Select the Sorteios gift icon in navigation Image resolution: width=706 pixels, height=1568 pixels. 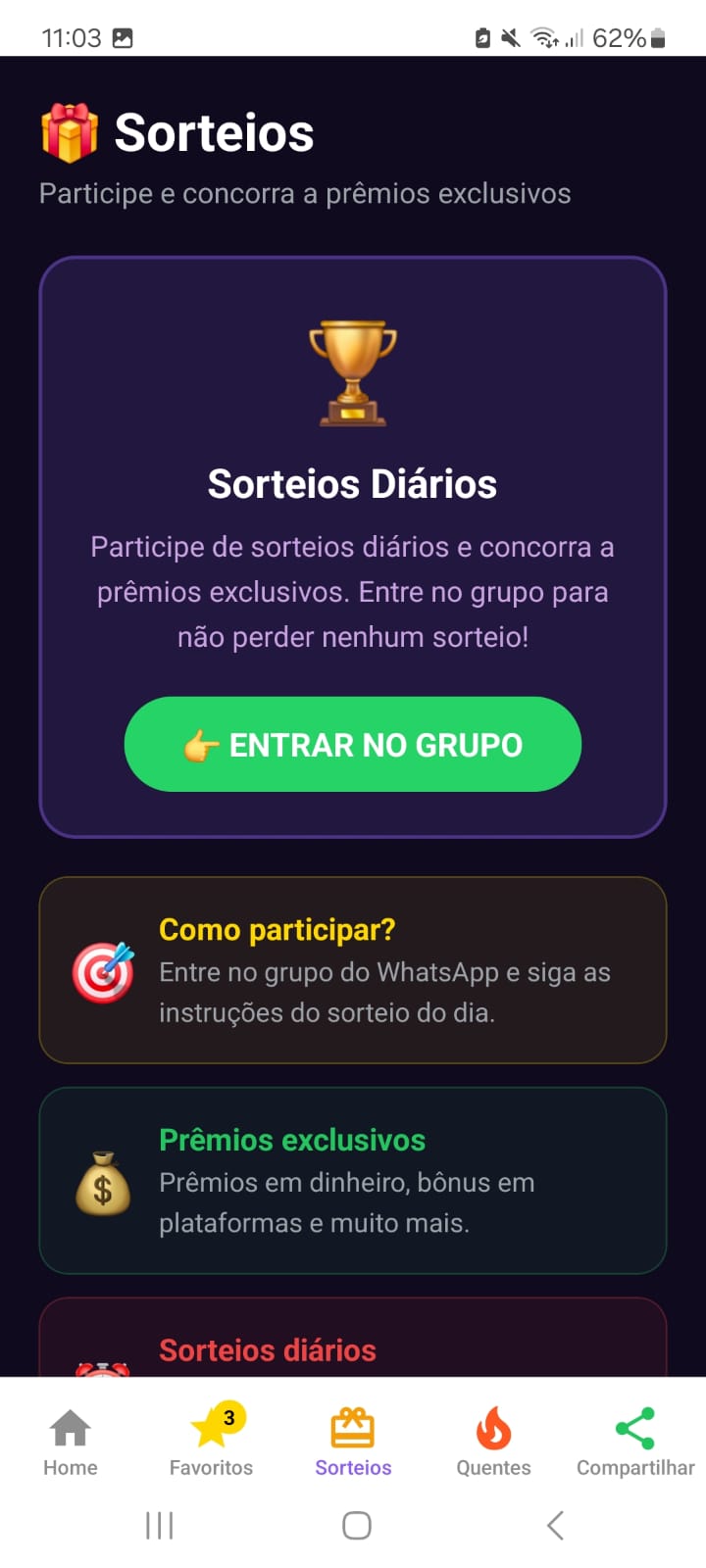tap(353, 1431)
